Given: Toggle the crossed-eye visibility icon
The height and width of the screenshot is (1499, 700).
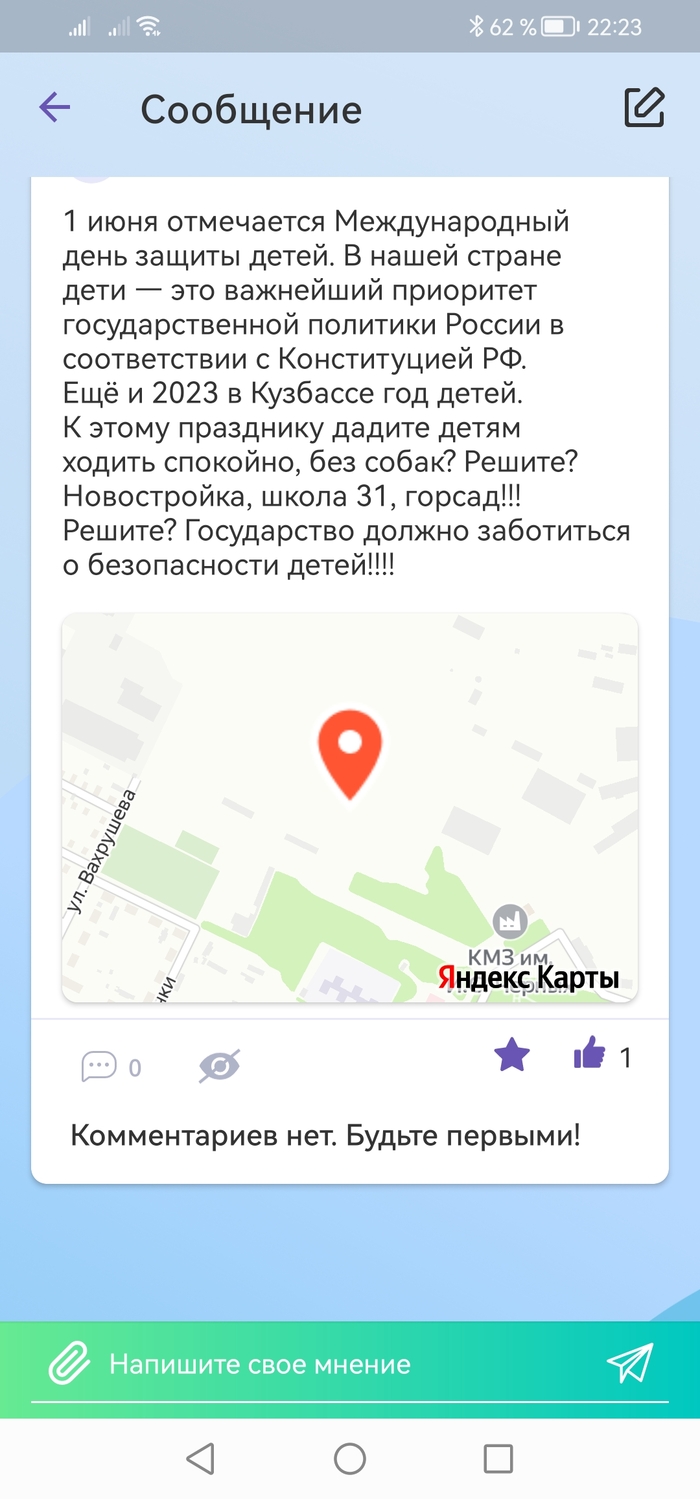Looking at the screenshot, I should [219, 1067].
